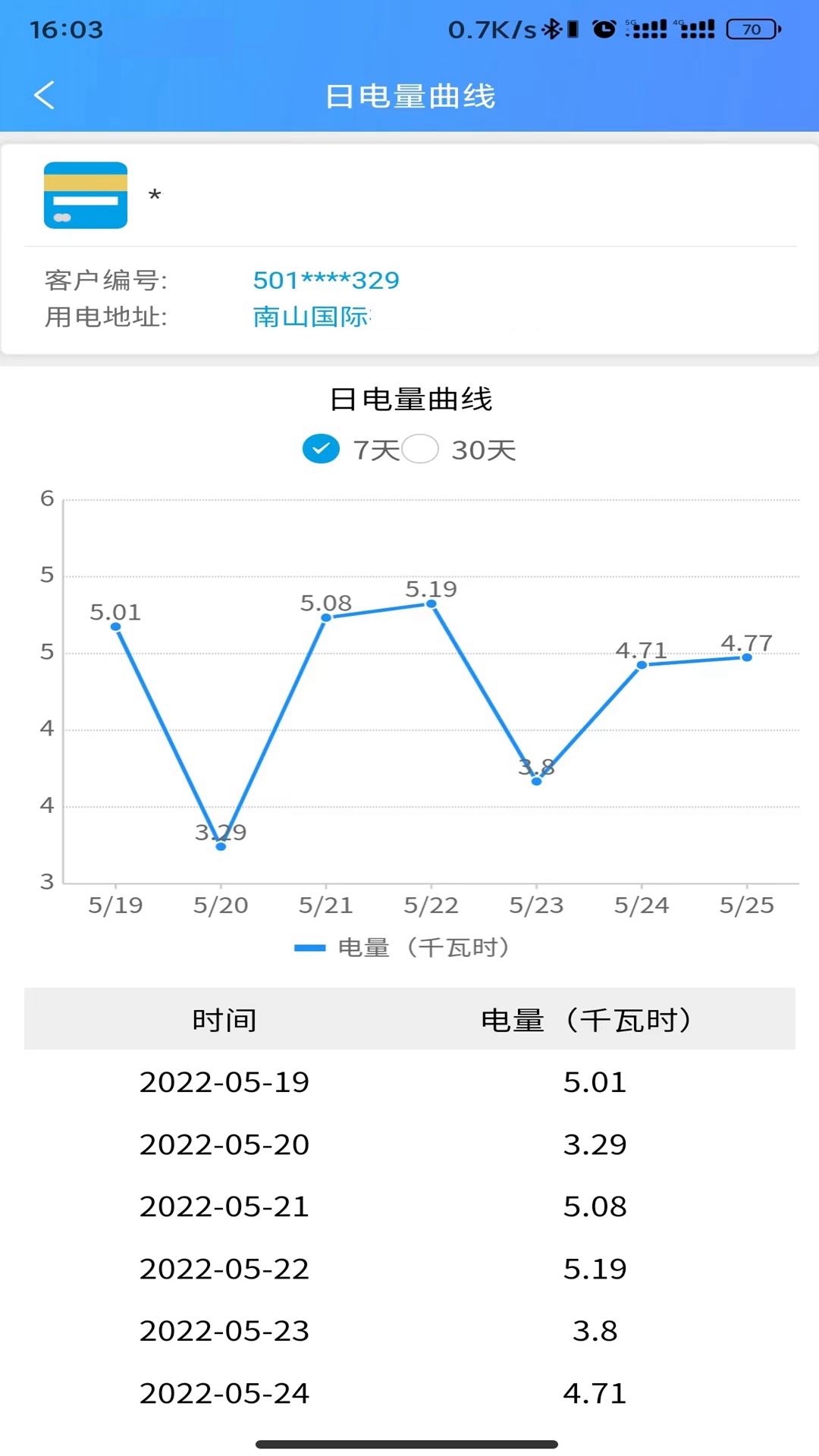Select the 7天 radio option
This screenshot has width=819, height=1456.
[x=322, y=449]
